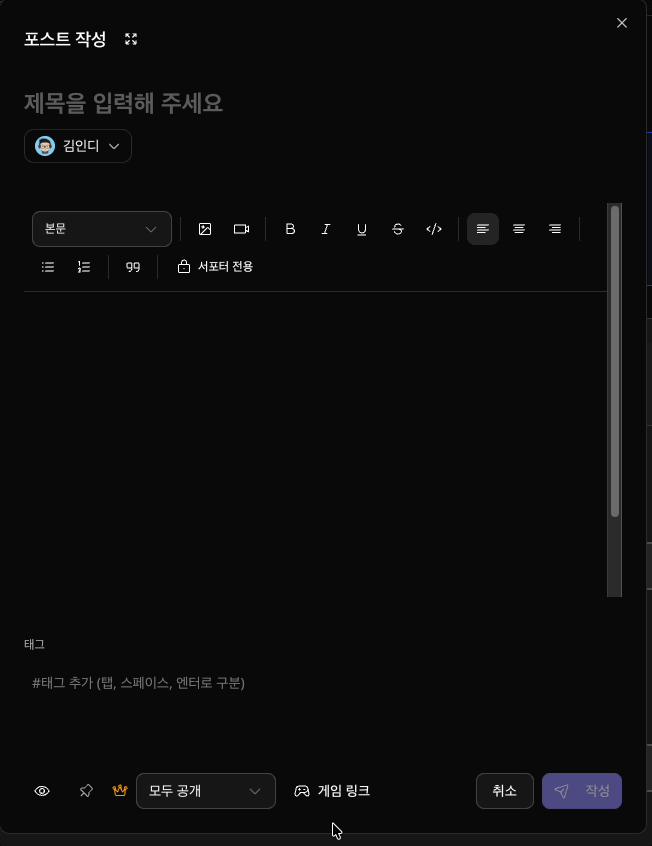
Task: Start a numbered list
Action: pos(84,267)
